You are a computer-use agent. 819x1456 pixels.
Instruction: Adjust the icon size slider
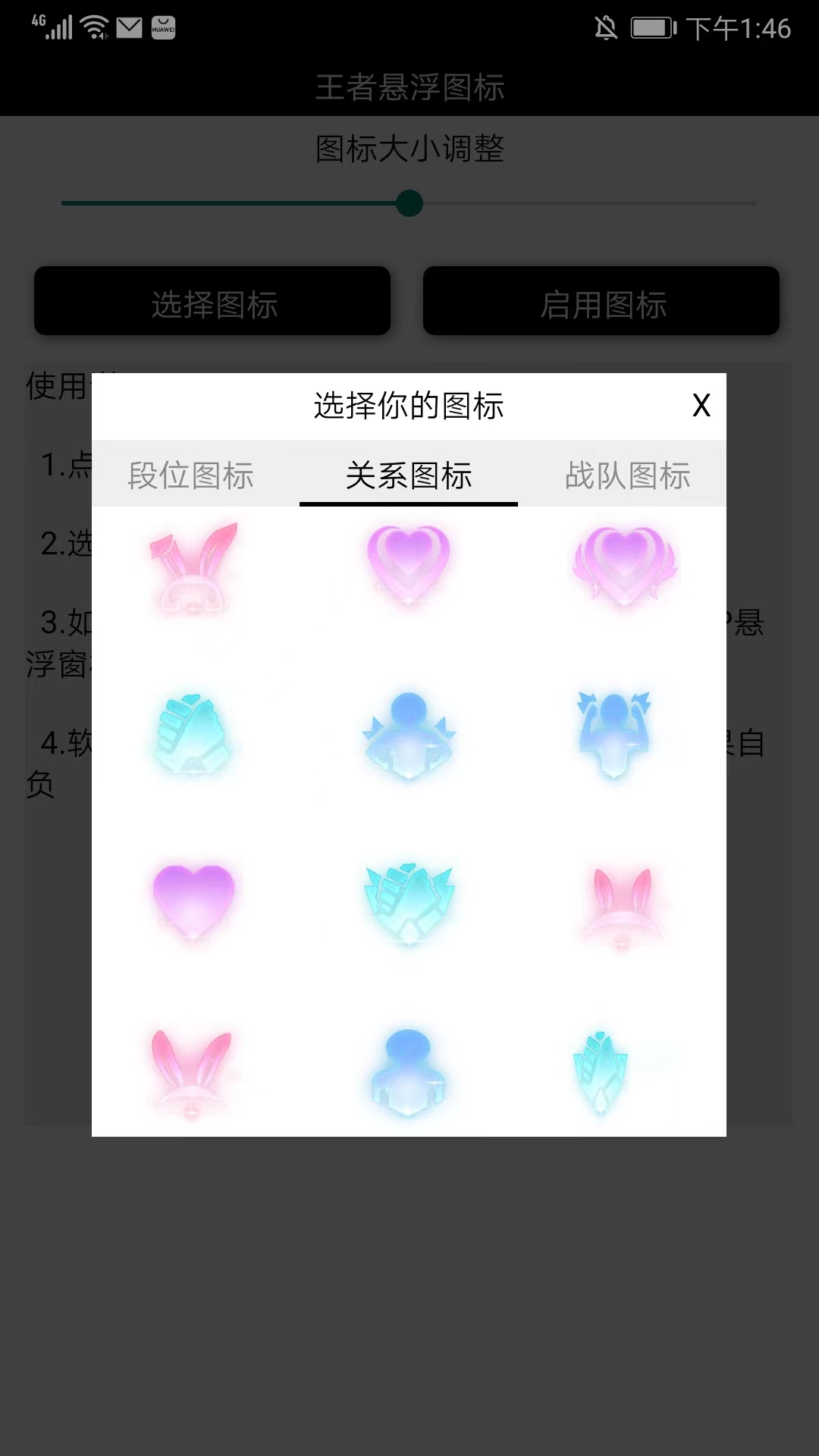pos(409,202)
